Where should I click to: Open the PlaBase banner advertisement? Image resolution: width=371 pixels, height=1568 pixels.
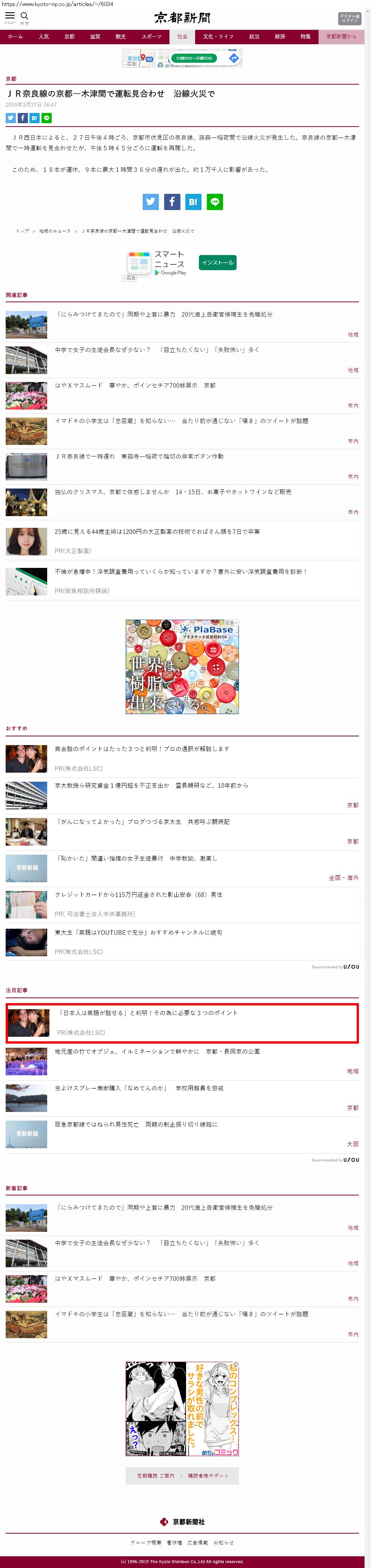pyautogui.click(x=182, y=666)
